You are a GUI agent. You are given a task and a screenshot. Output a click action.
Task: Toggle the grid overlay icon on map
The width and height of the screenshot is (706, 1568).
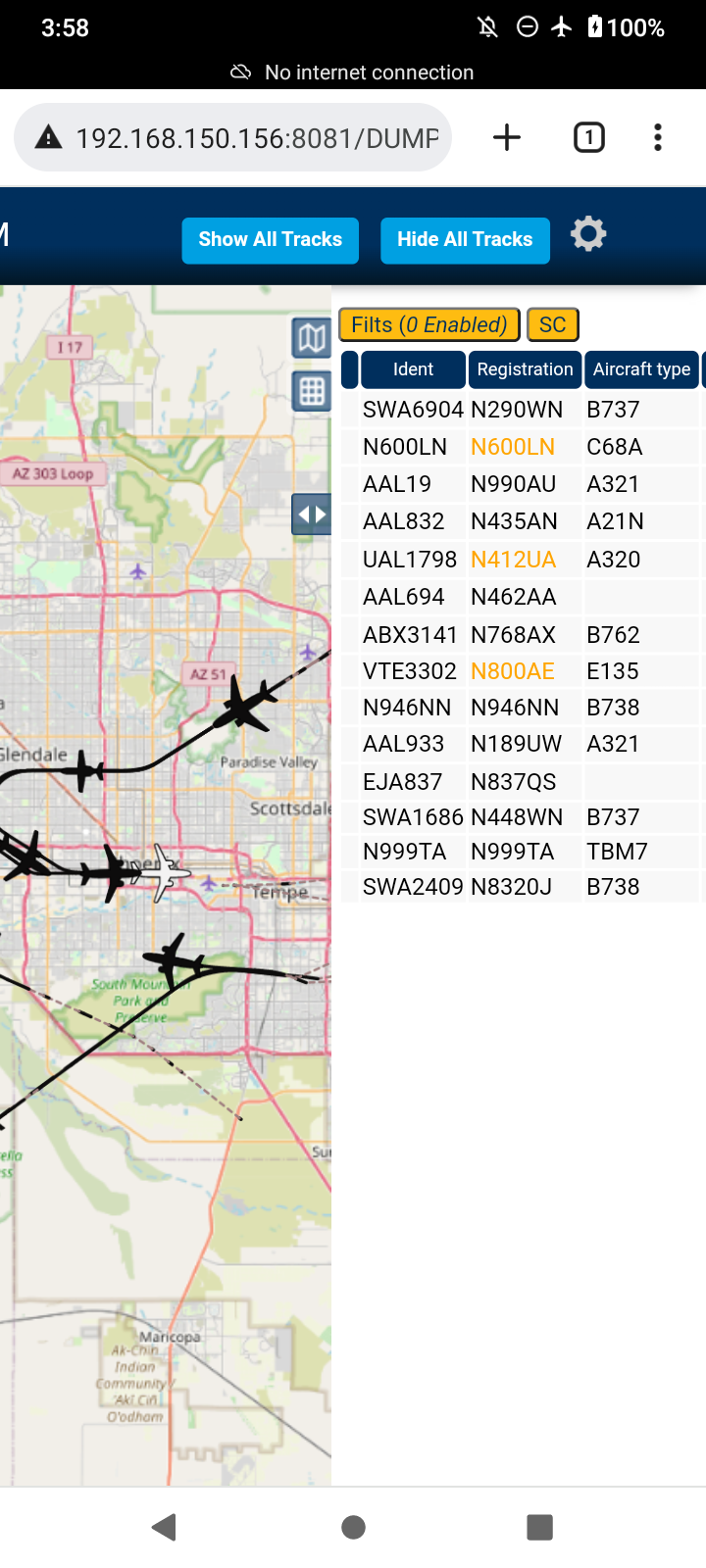tap(312, 391)
